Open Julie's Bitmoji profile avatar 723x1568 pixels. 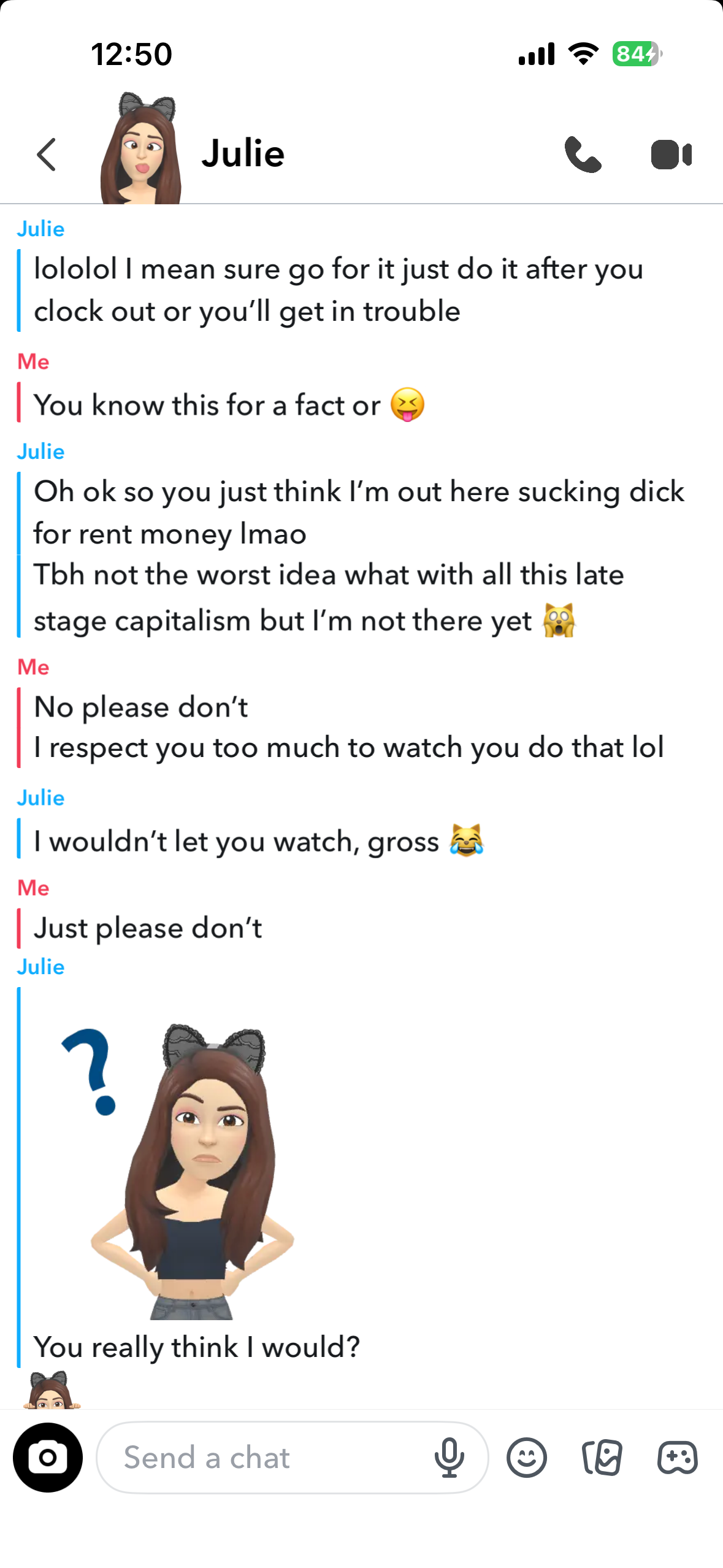142,148
